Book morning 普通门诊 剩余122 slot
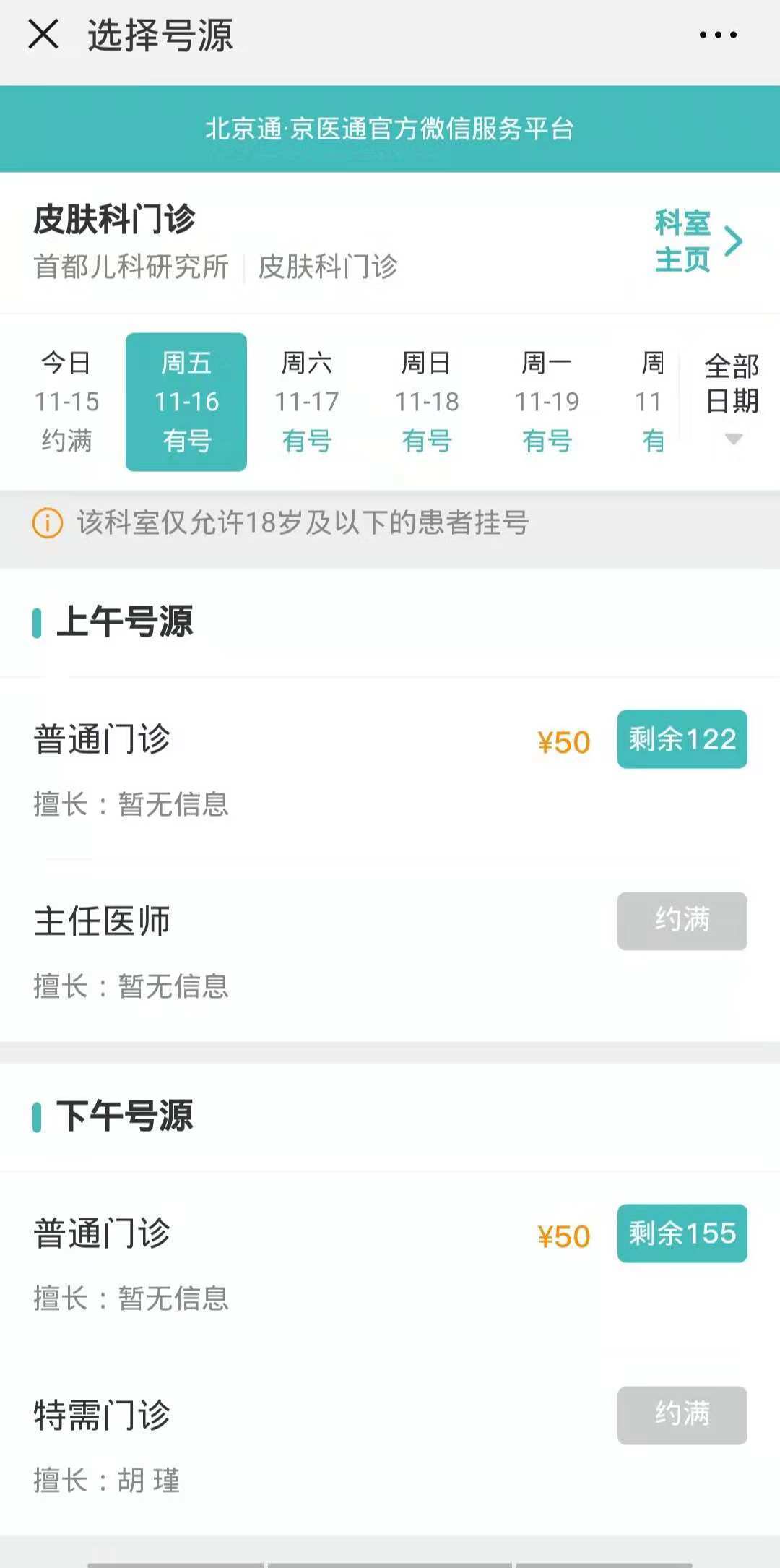 tap(682, 739)
